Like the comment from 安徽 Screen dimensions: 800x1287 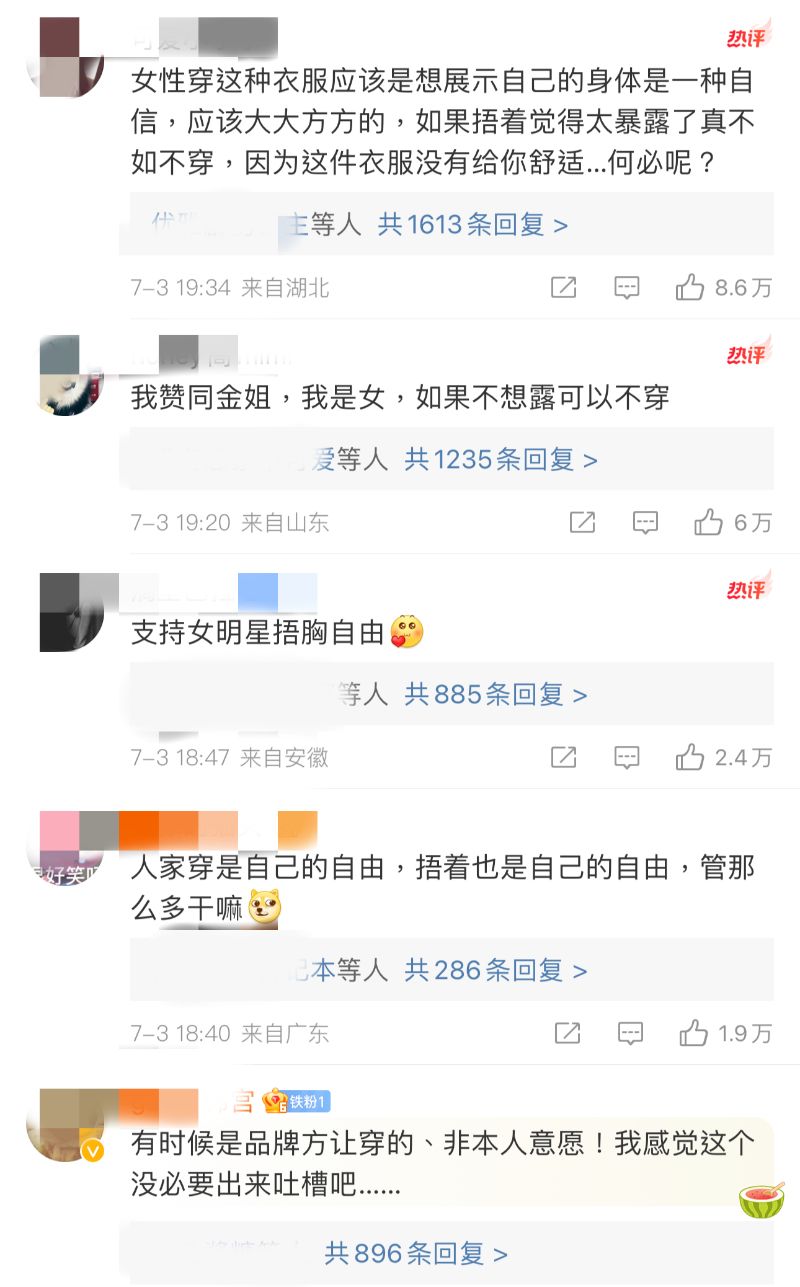pyautogui.click(x=690, y=758)
